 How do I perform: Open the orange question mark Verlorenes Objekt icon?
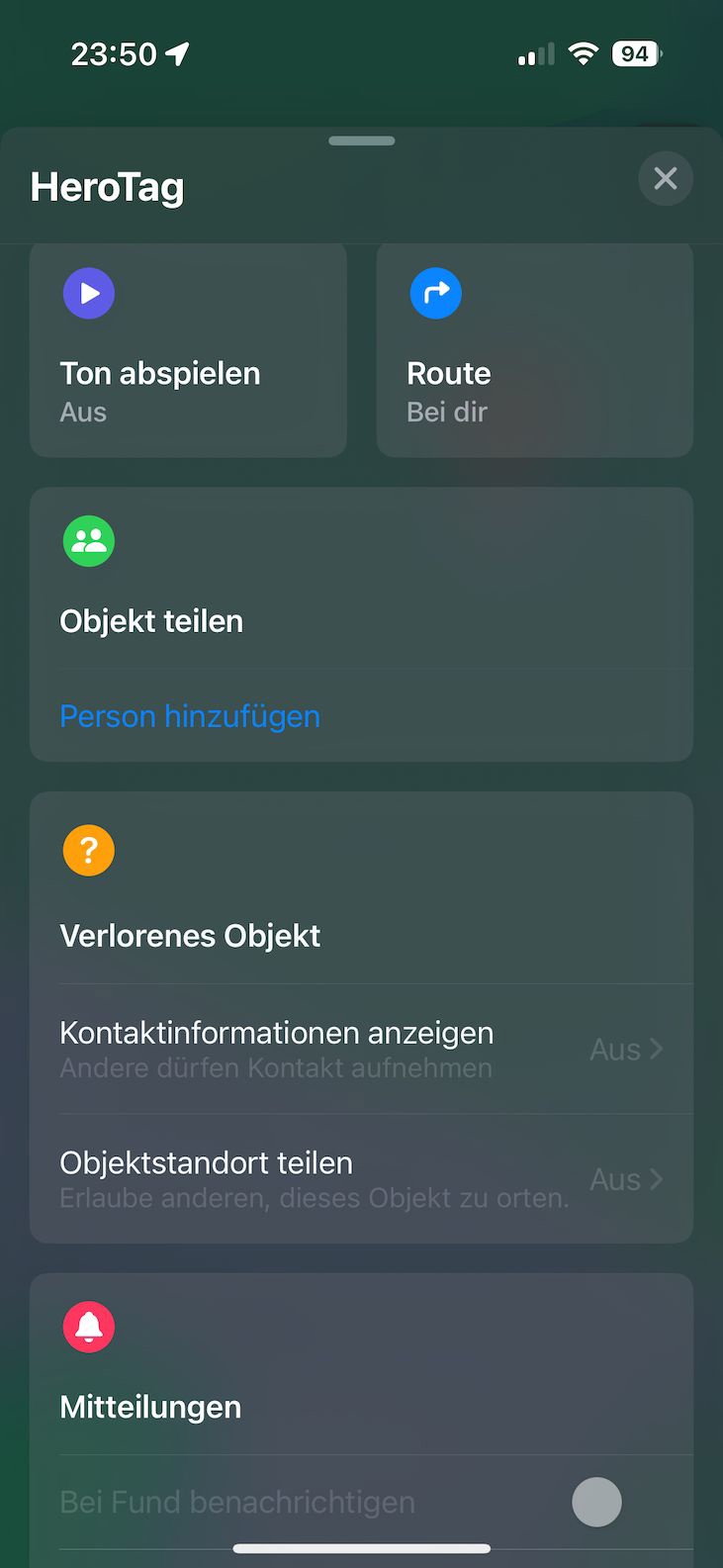(x=89, y=850)
